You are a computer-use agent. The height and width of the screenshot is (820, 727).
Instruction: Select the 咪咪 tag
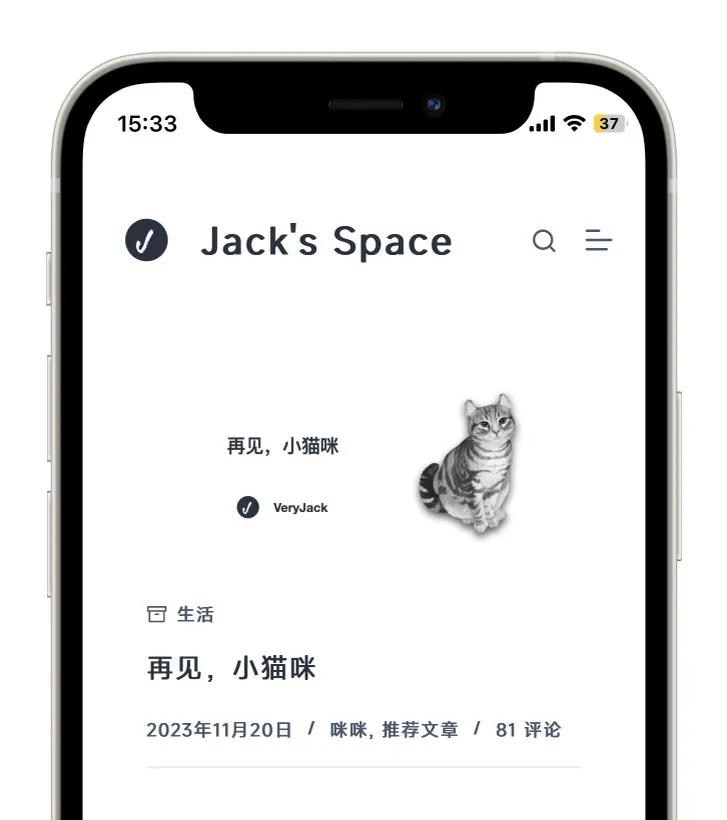pos(348,730)
